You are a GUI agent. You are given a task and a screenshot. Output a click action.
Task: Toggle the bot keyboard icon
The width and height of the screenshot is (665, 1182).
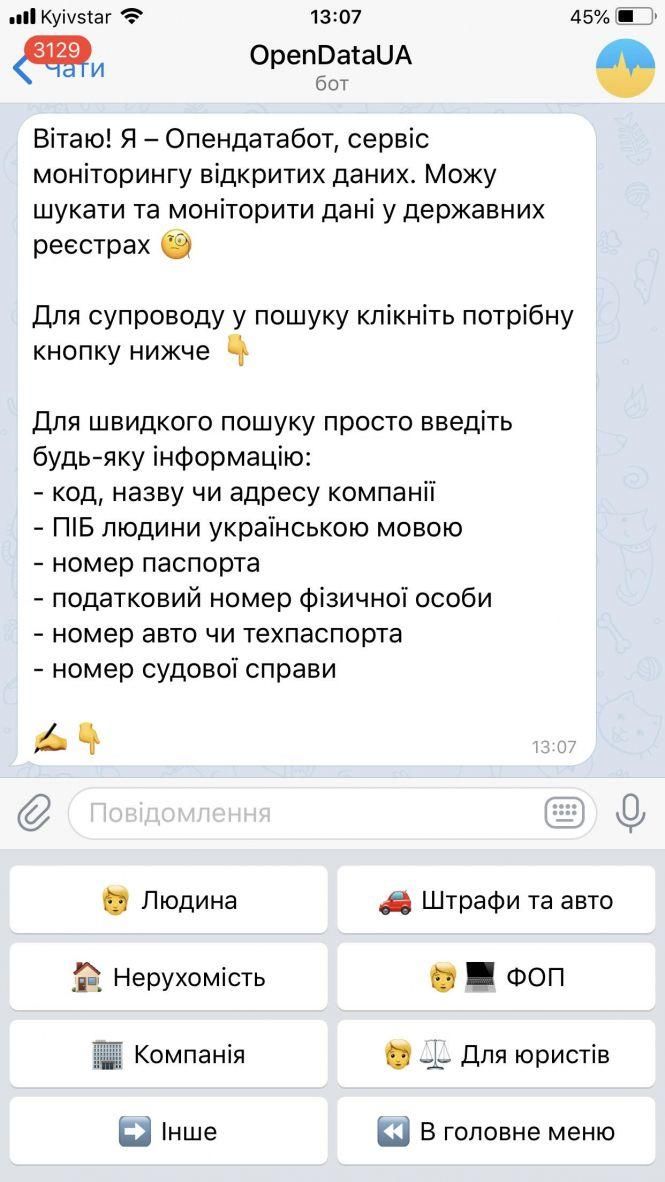[565, 813]
